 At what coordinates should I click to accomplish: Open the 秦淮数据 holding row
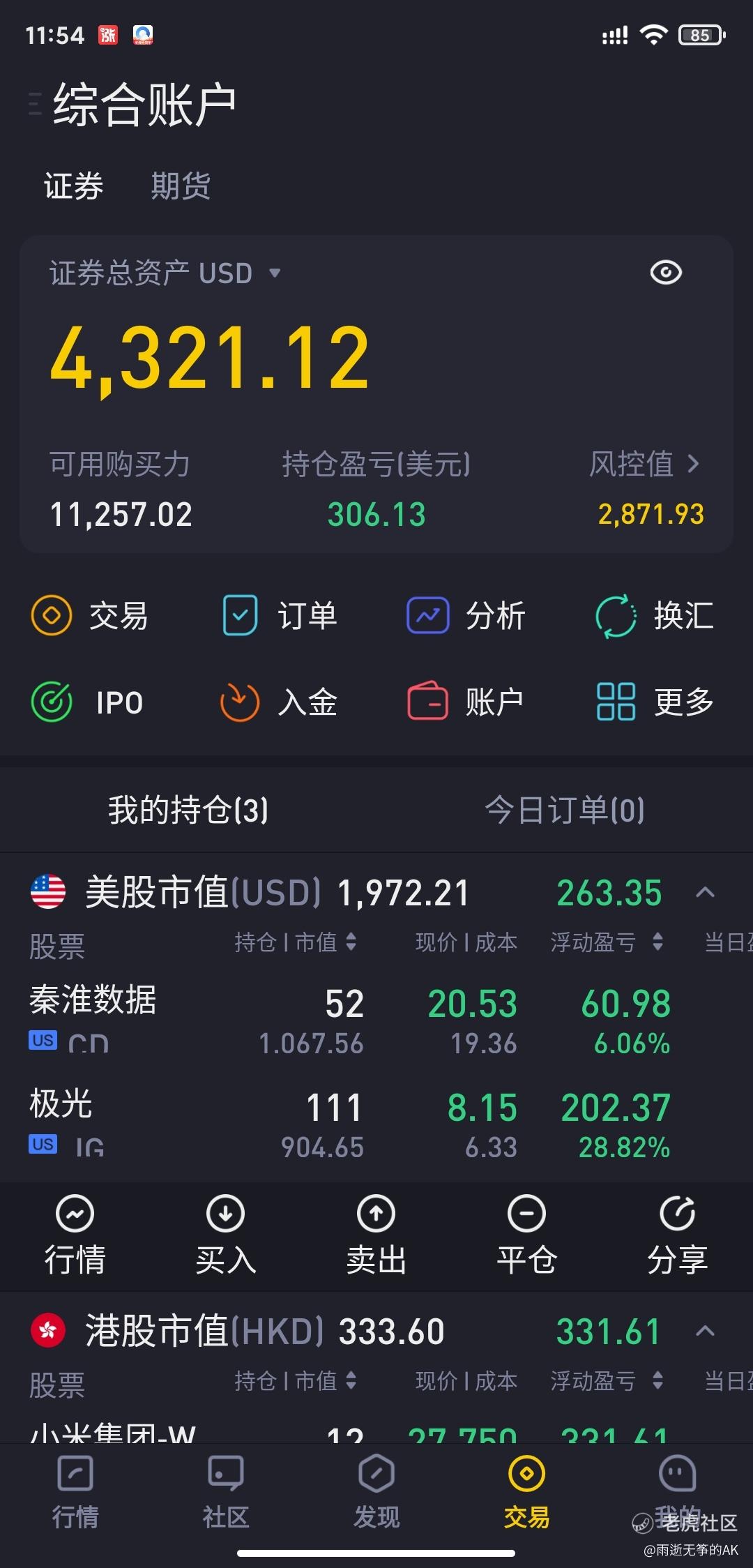376,1020
